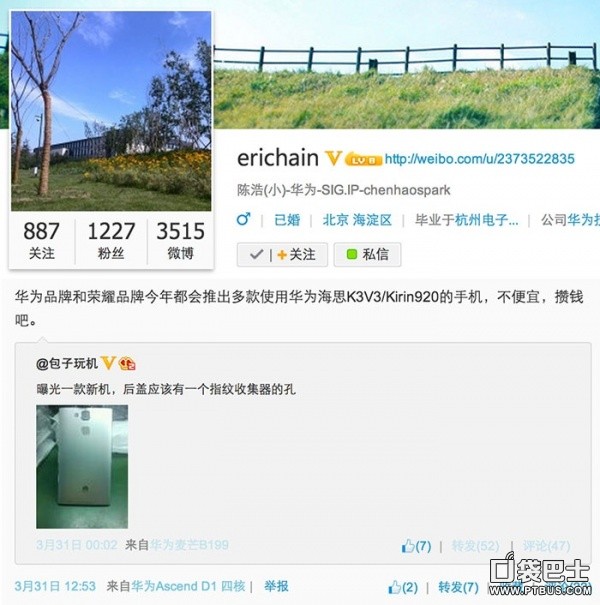This screenshot has height=605, width=600.
Task: View erichain's 887 following list
Action: pos(41,240)
